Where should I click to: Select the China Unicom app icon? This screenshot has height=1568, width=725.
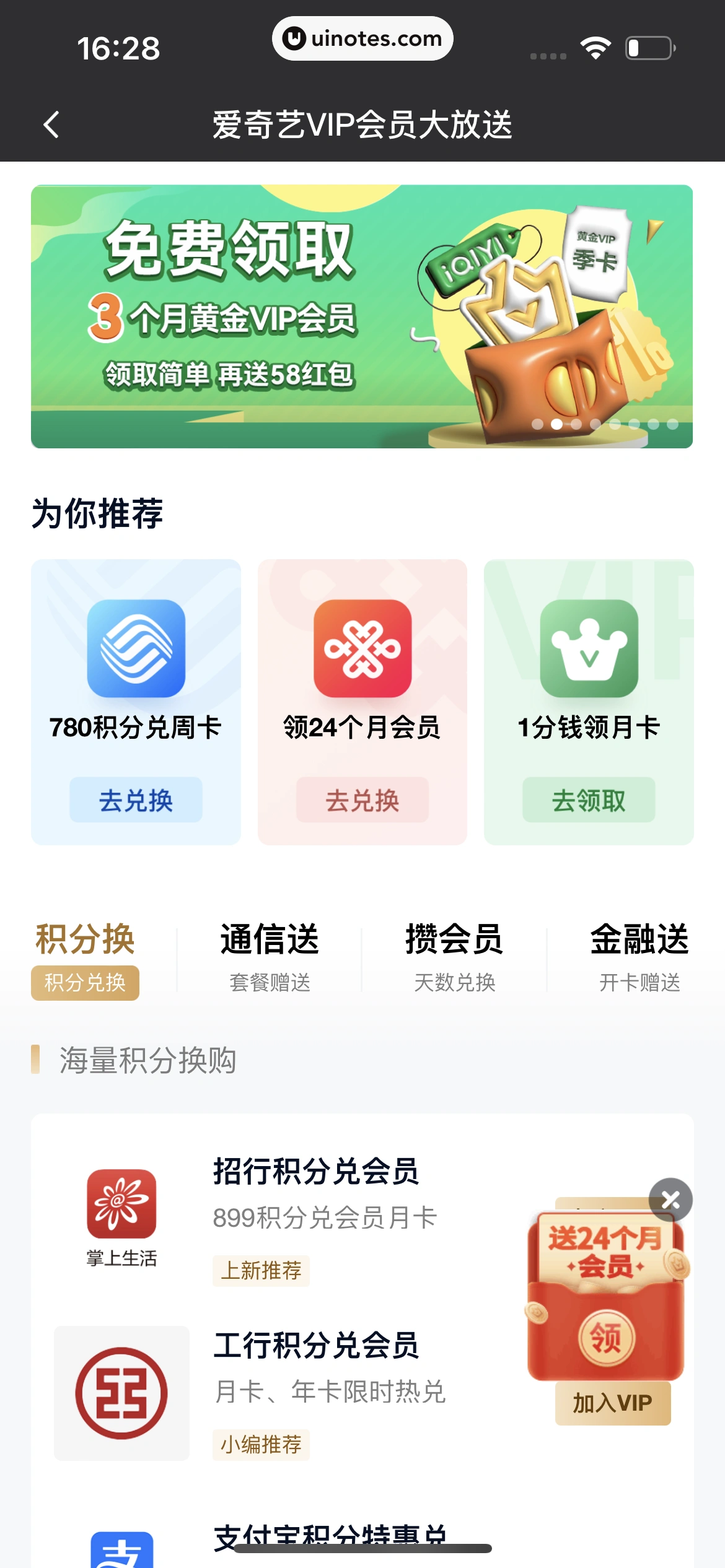(x=362, y=648)
